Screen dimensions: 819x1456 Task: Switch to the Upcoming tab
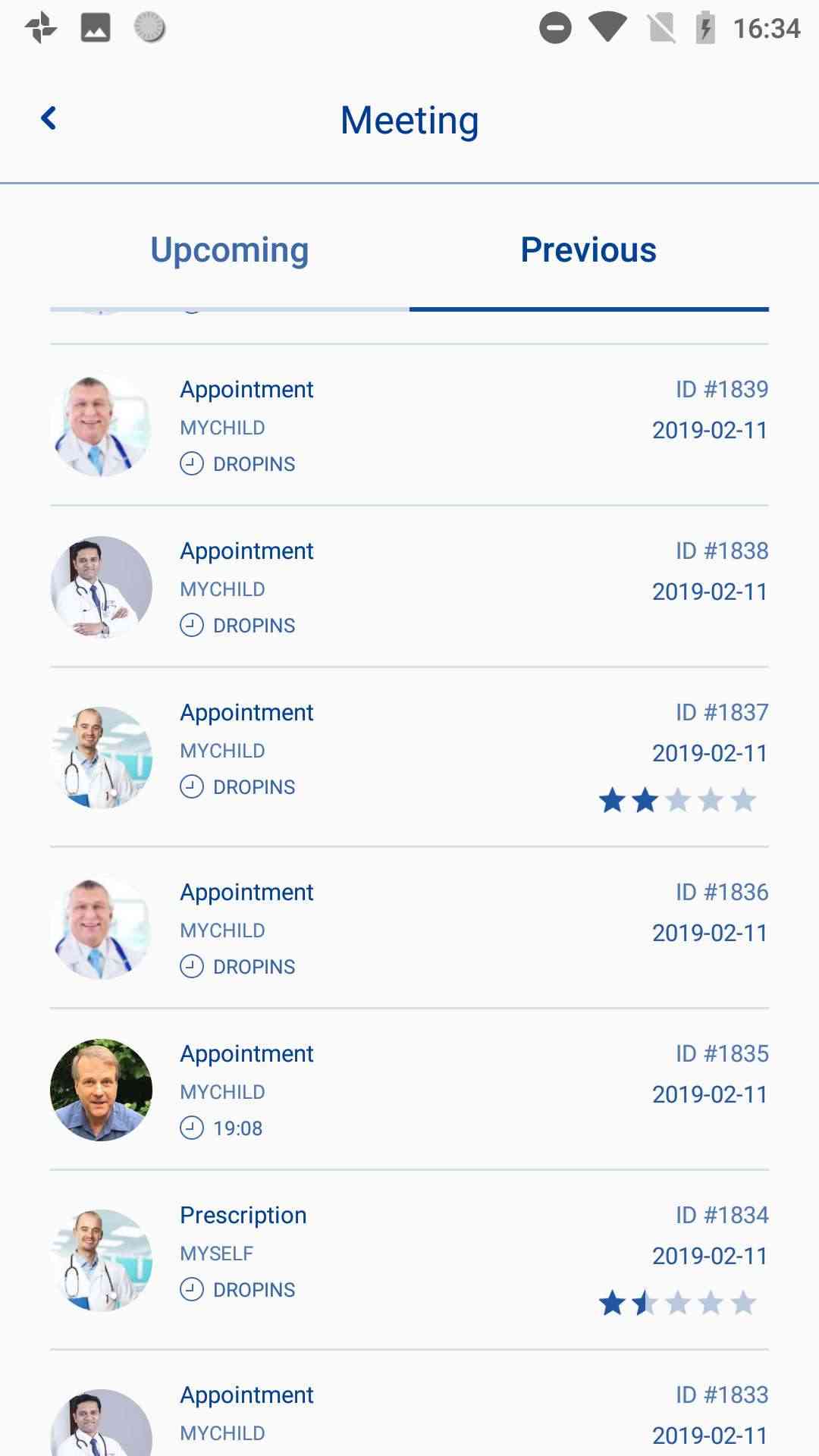(229, 250)
